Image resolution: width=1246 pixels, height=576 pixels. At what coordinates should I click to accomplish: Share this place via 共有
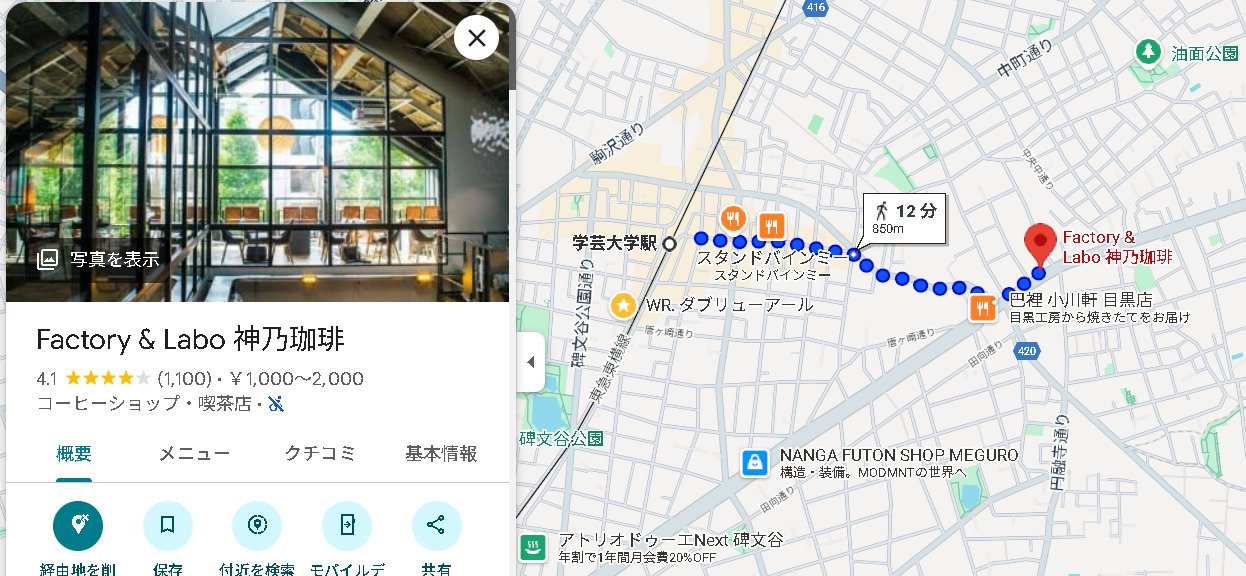[436, 526]
